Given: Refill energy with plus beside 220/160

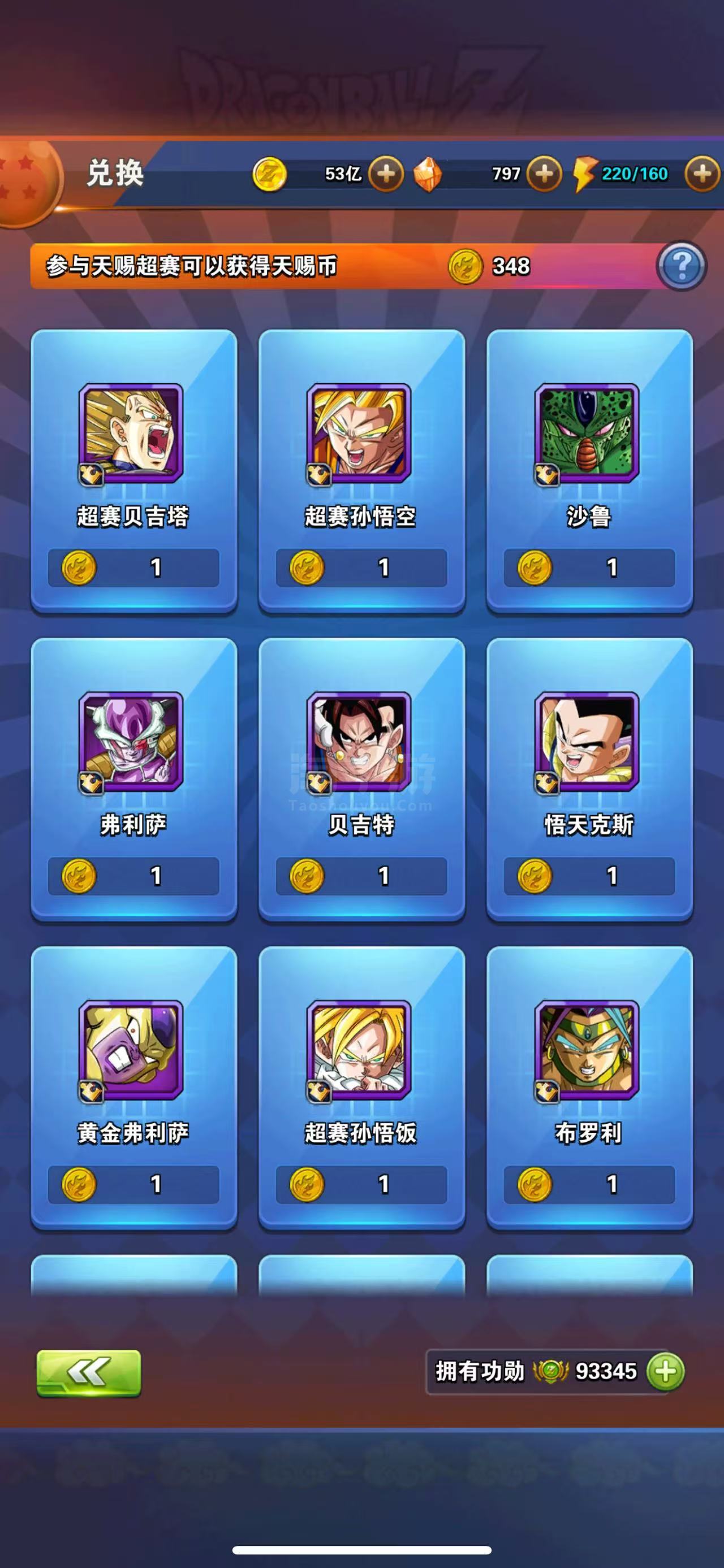Looking at the screenshot, I should [703, 174].
